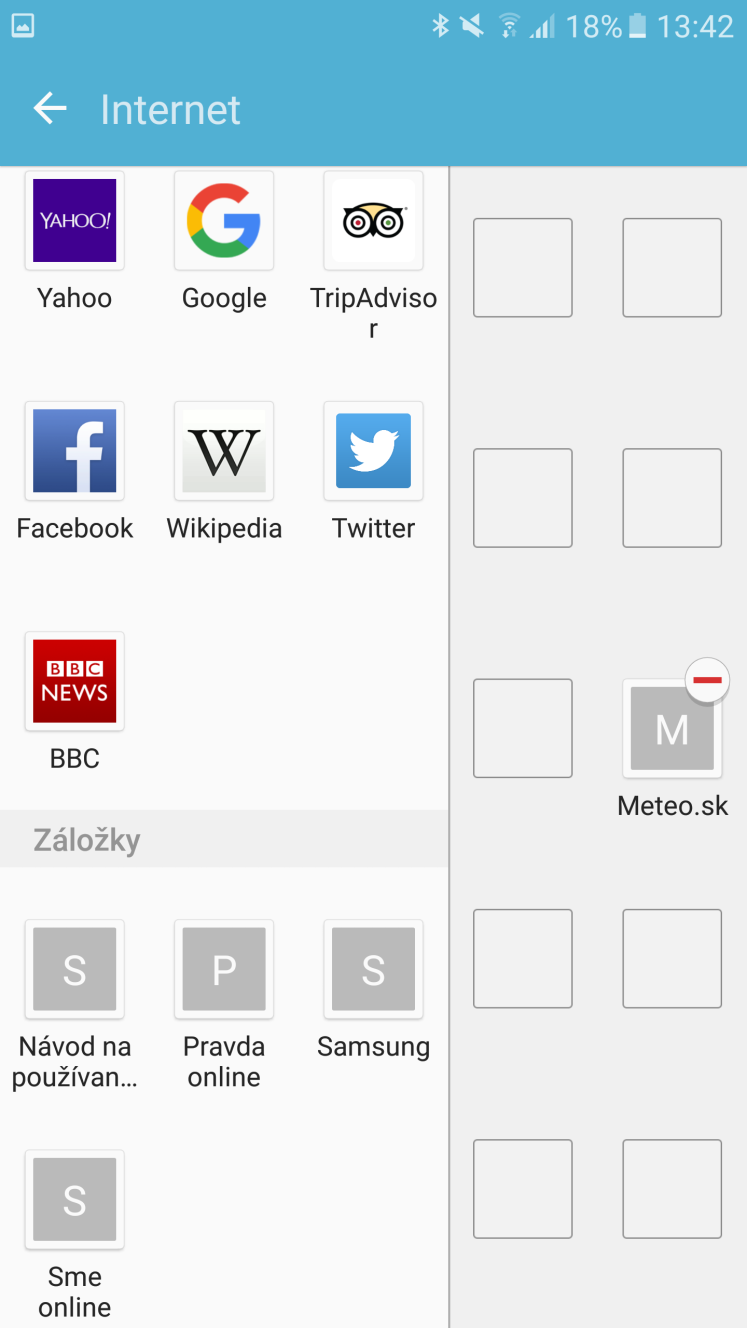Image resolution: width=747 pixels, height=1328 pixels.
Task: Remove Meteo.sk with the red minus badge
Action: [707, 681]
